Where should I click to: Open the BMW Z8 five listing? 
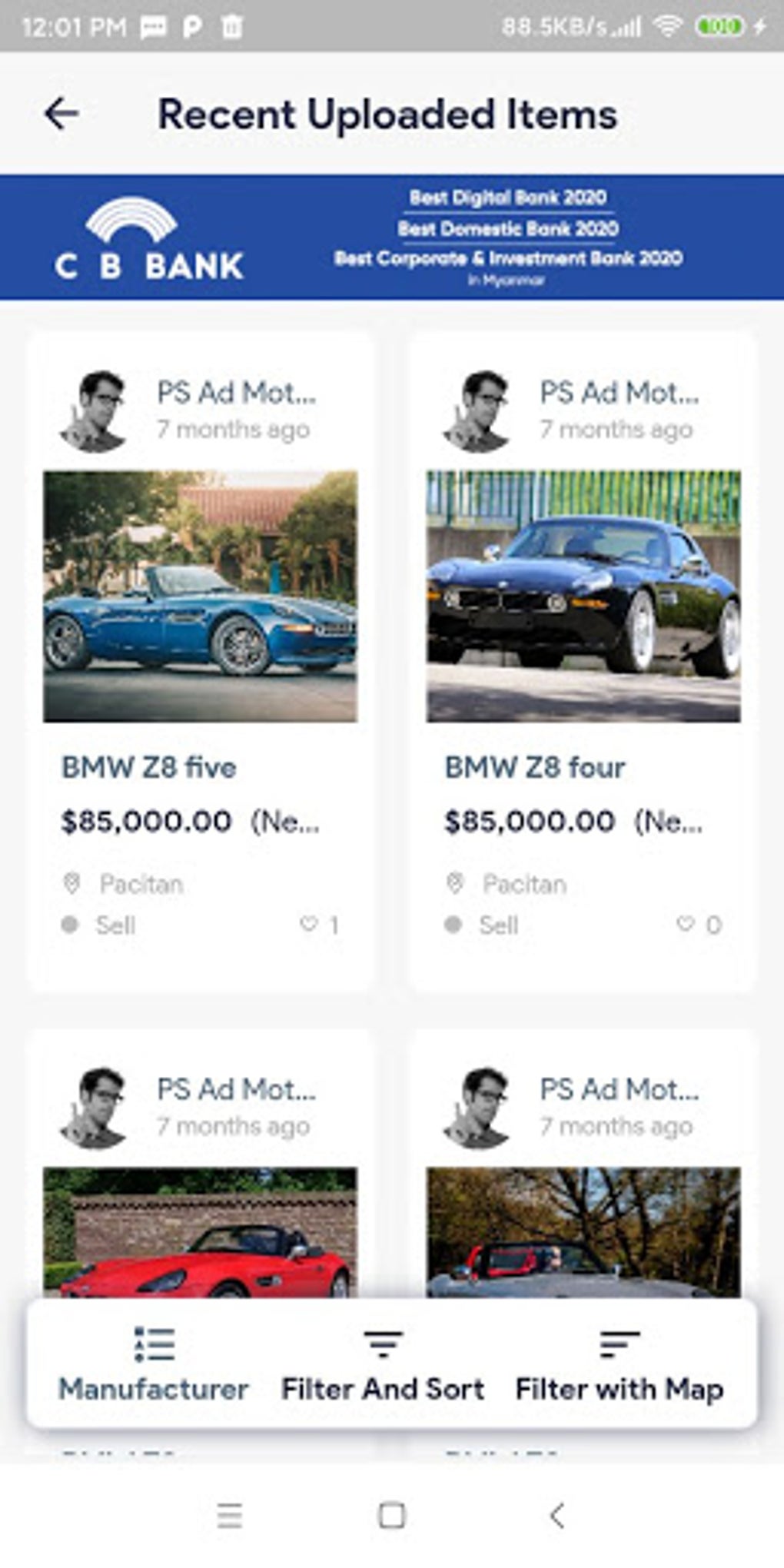click(x=200, y=596)
